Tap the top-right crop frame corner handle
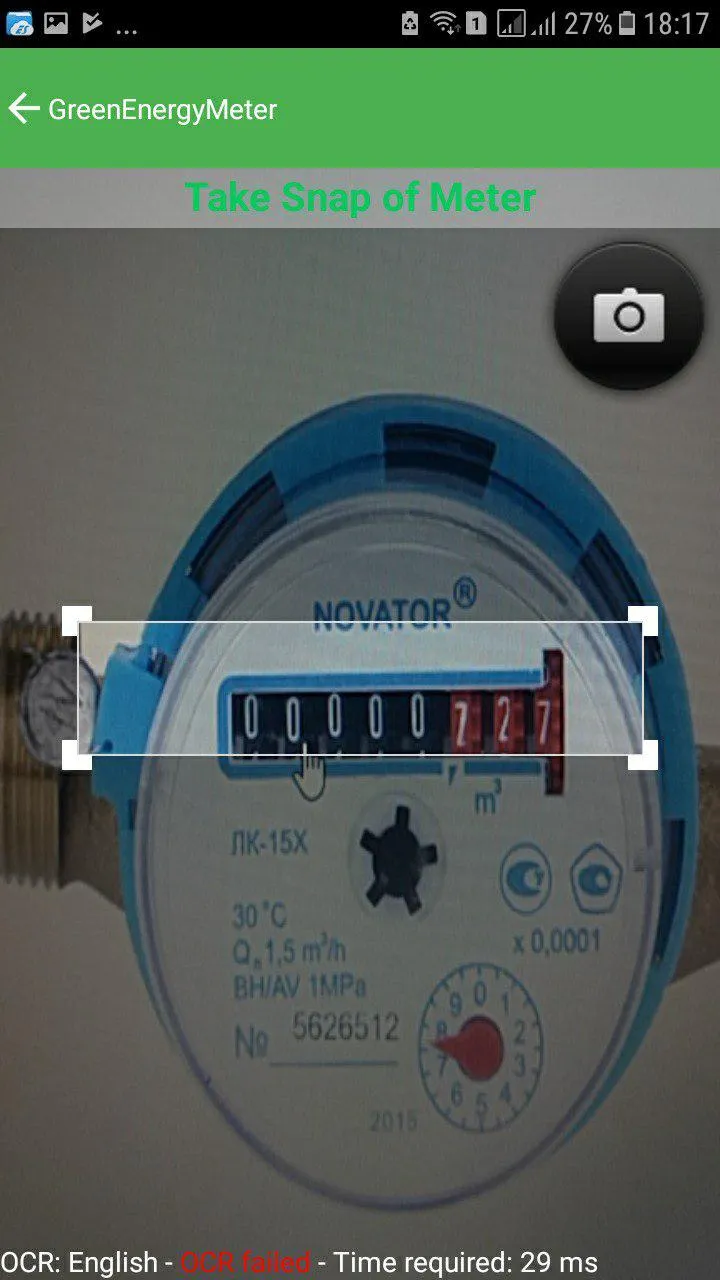The width and height of the screenshot is (720, 1280). [643, 620]
